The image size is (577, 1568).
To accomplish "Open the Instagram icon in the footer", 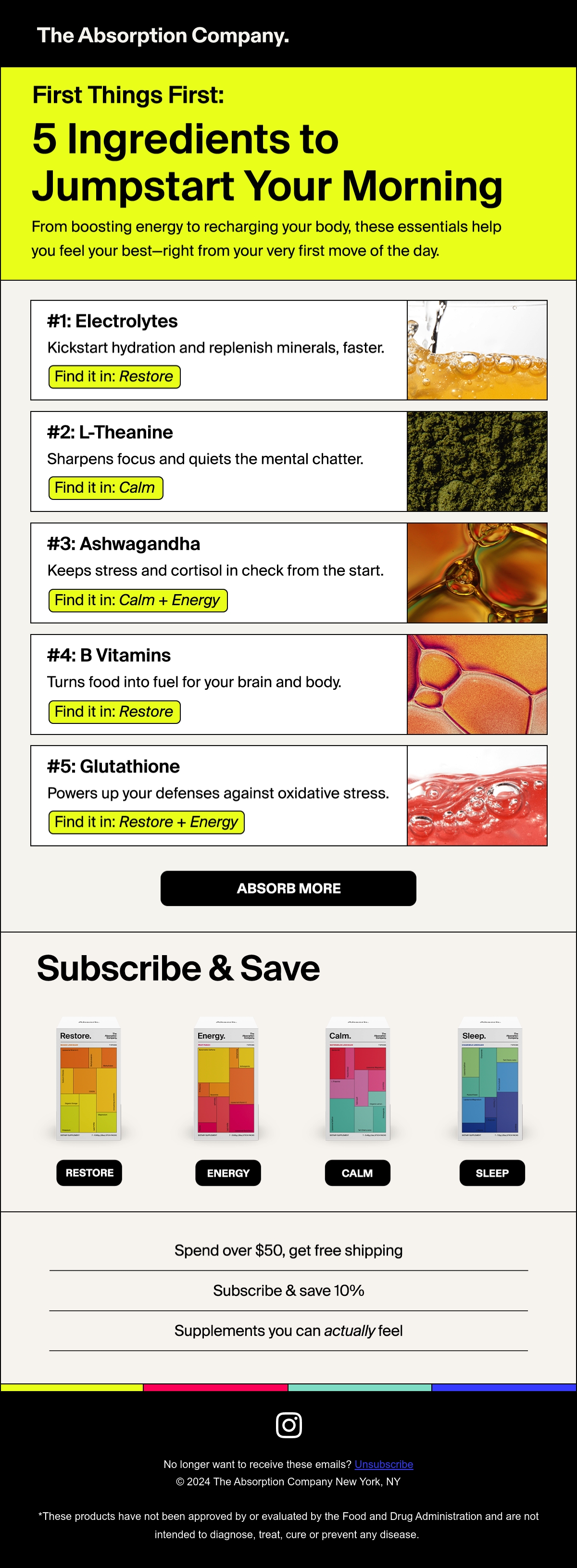I will coord(288,1425).
